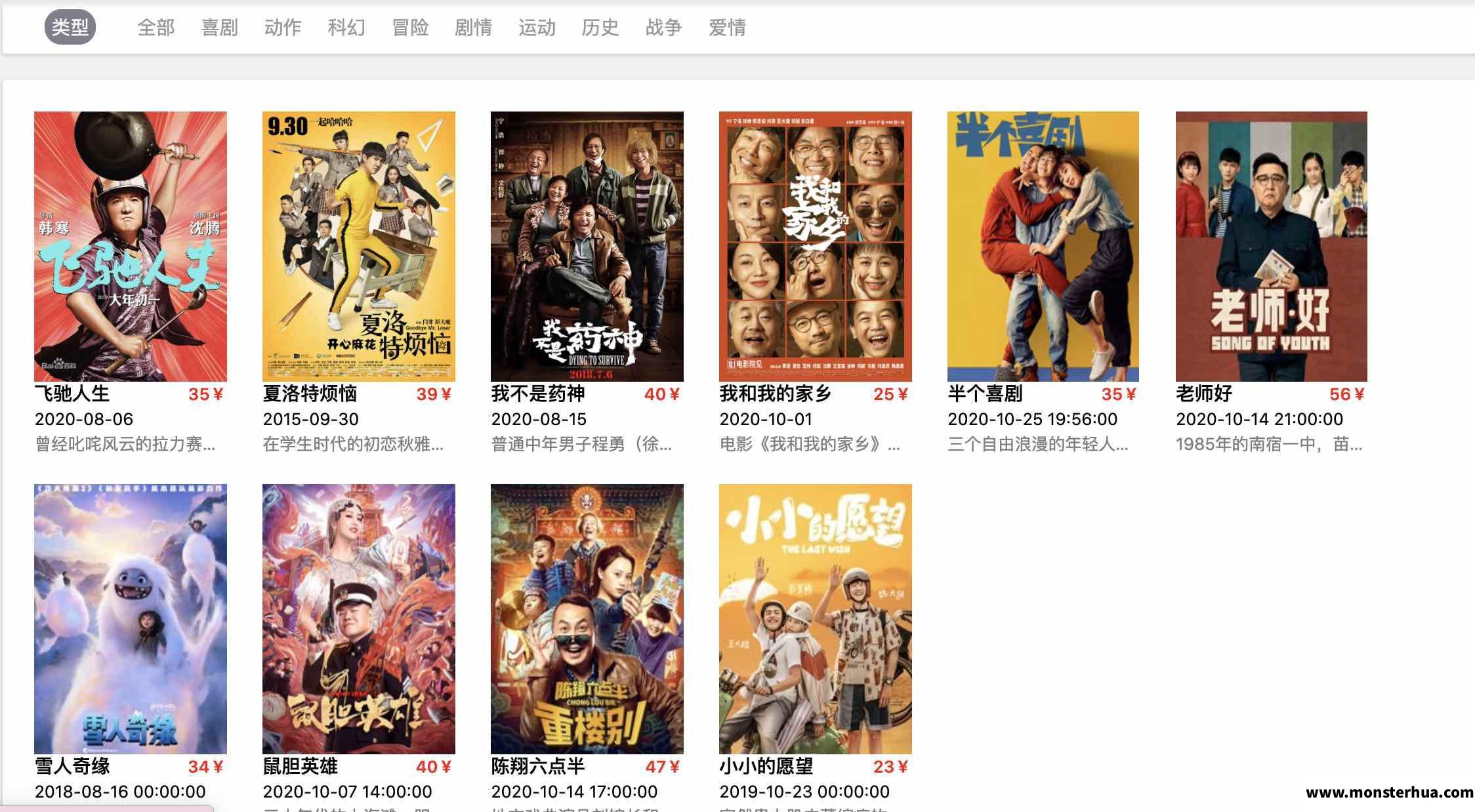
Task: Show 历史 films
Action: click(x=600, y=28)
